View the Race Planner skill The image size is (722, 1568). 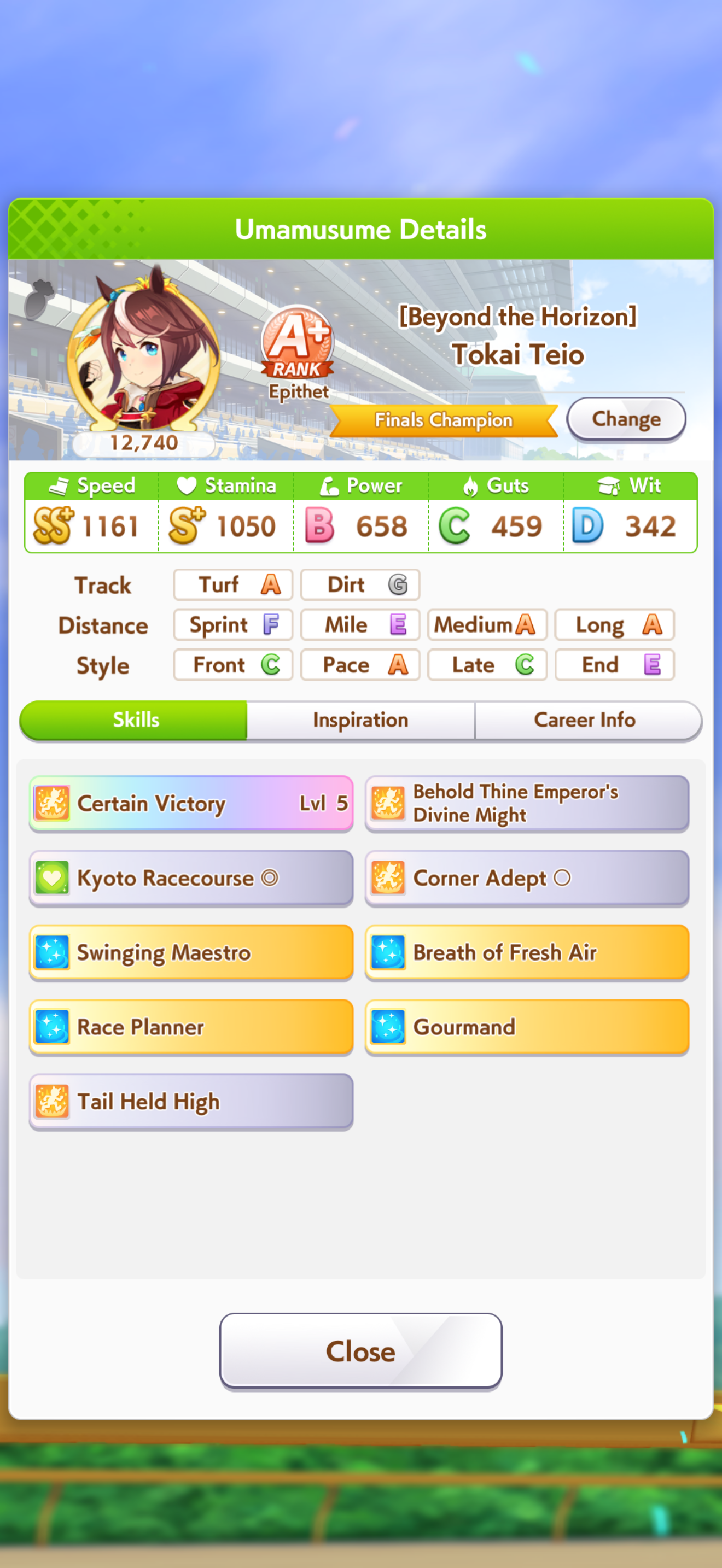[191, 1027]
